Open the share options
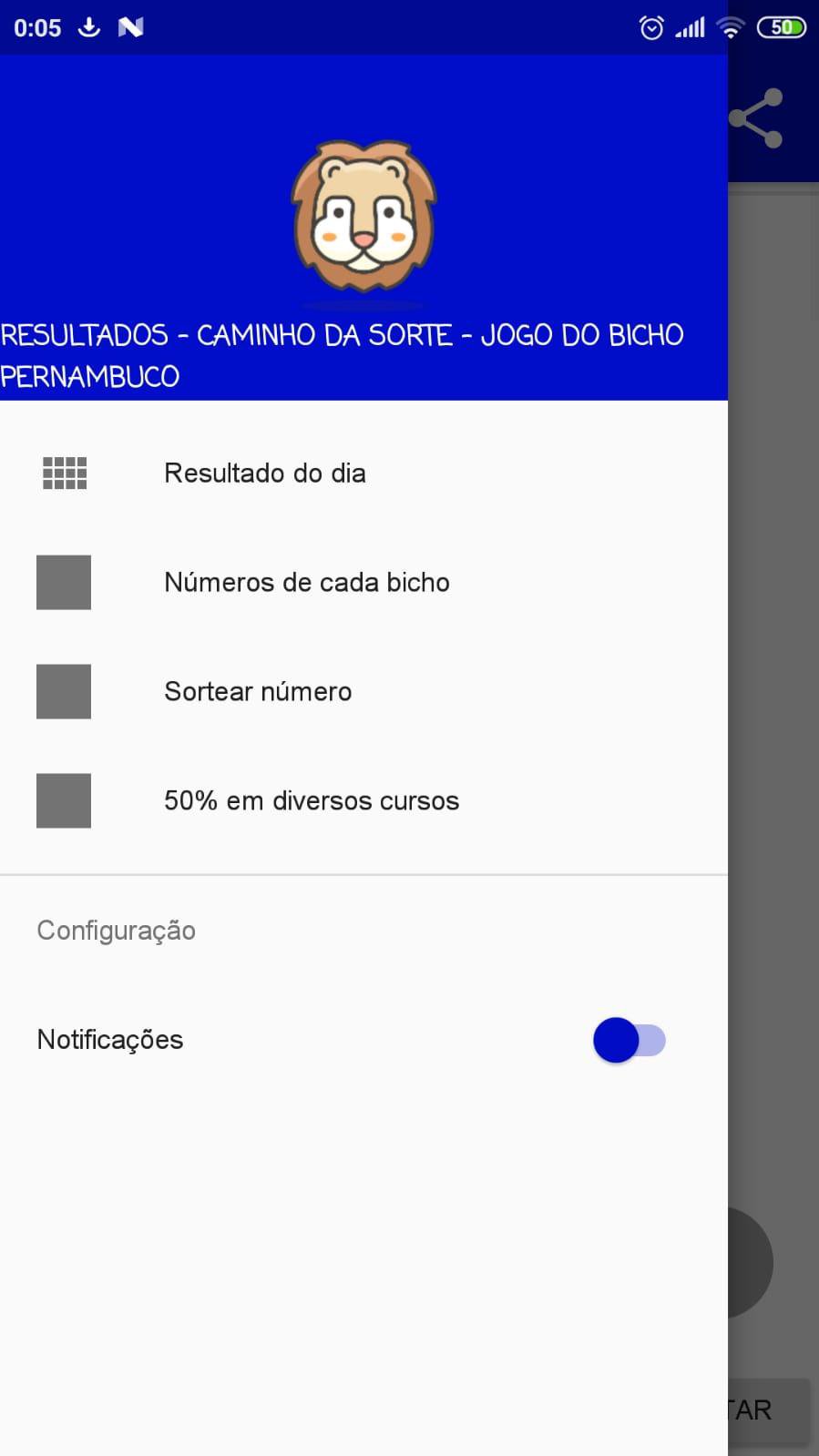This screenshot has width=819, height=1456. click(757, 117)
